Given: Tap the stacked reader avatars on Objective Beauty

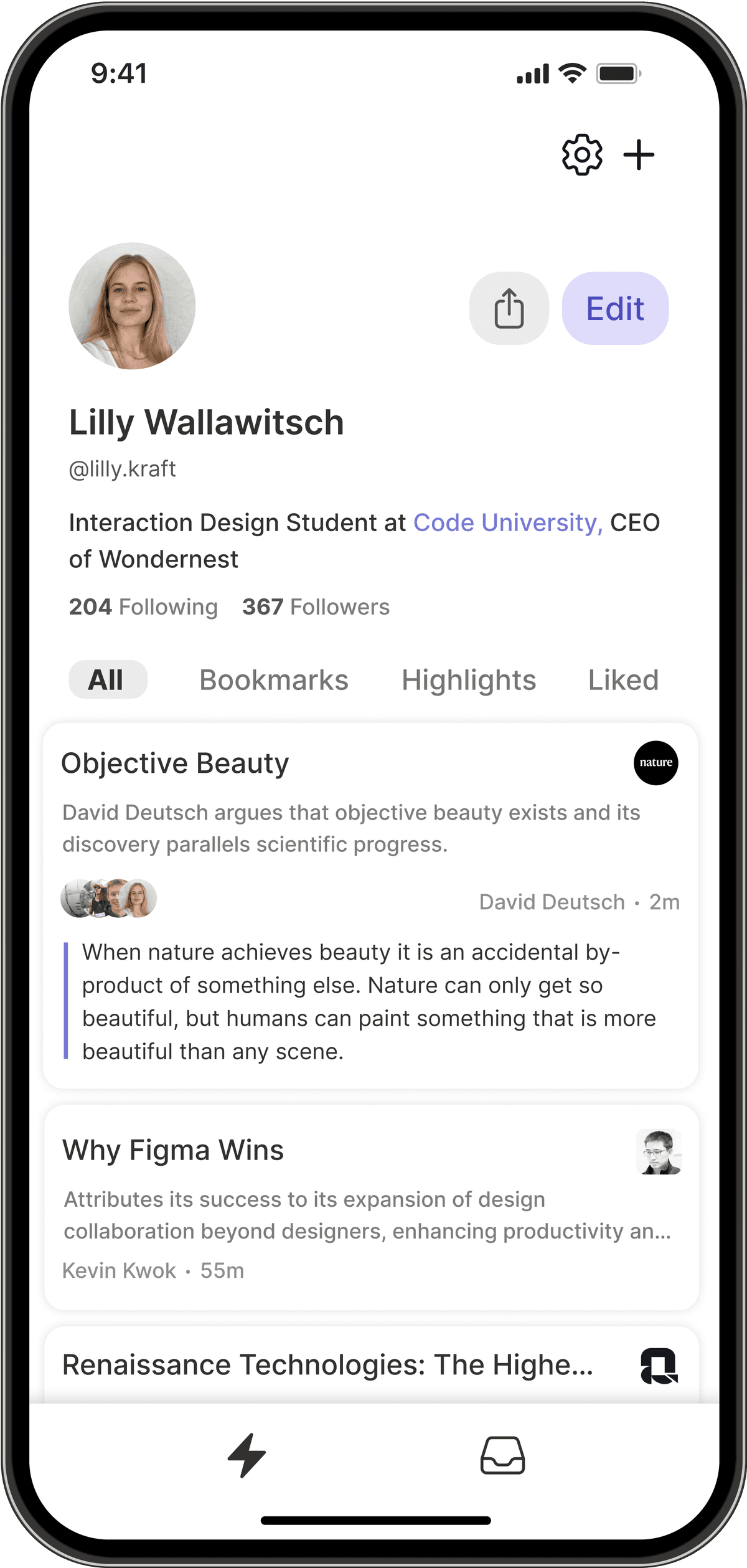Looking at the screenshot, I should coord(108,897).
